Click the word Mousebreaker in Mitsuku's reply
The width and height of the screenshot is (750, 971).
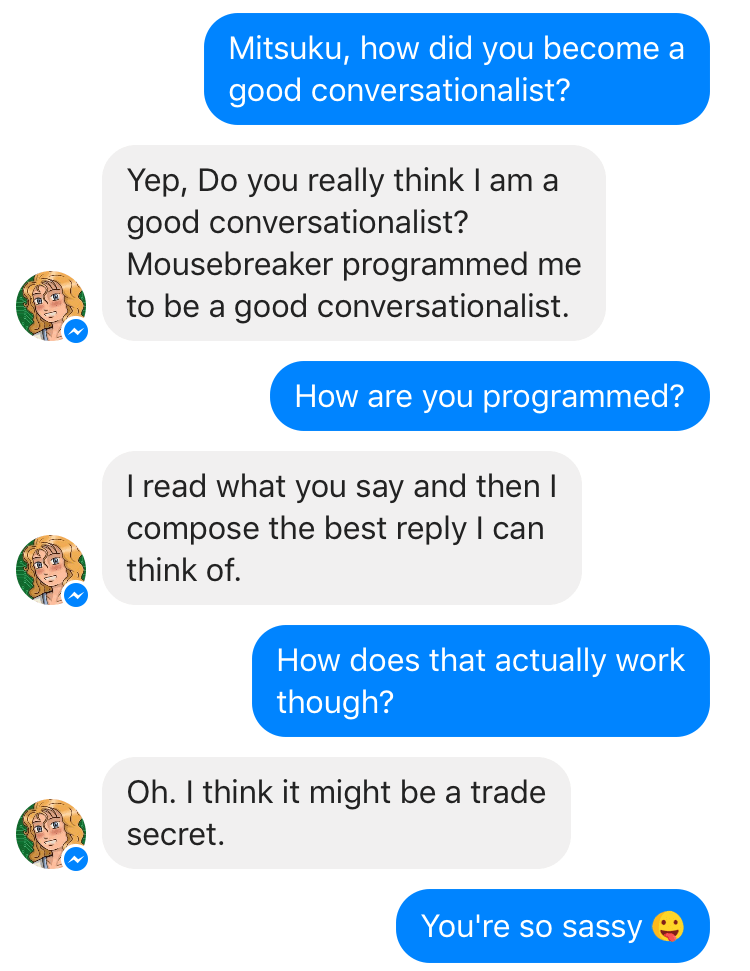pyautogui.click(x=222, y=264)
